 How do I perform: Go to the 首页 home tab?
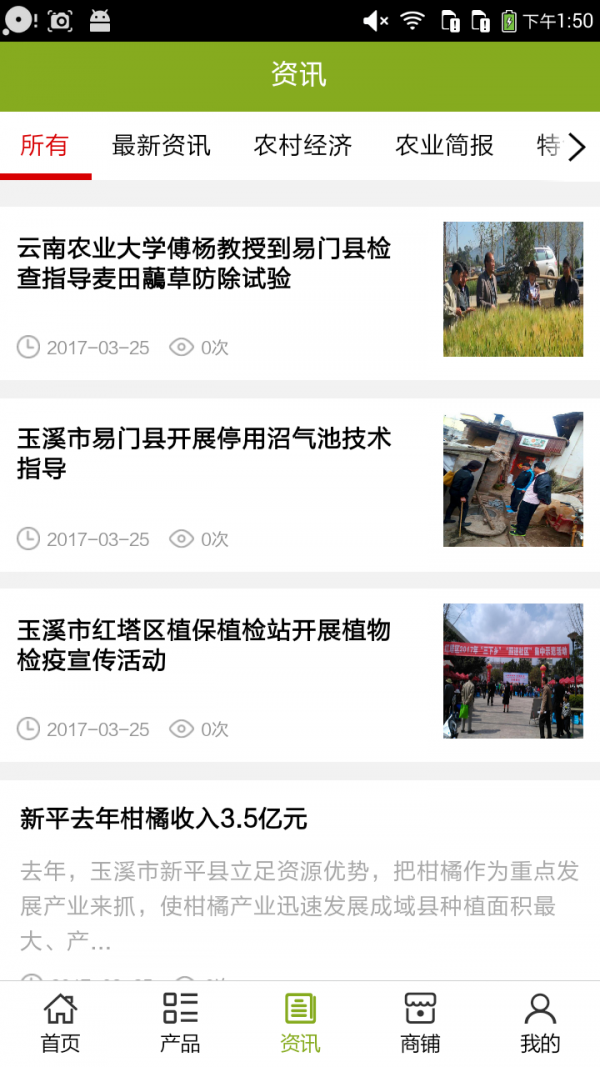[60, 1023]
